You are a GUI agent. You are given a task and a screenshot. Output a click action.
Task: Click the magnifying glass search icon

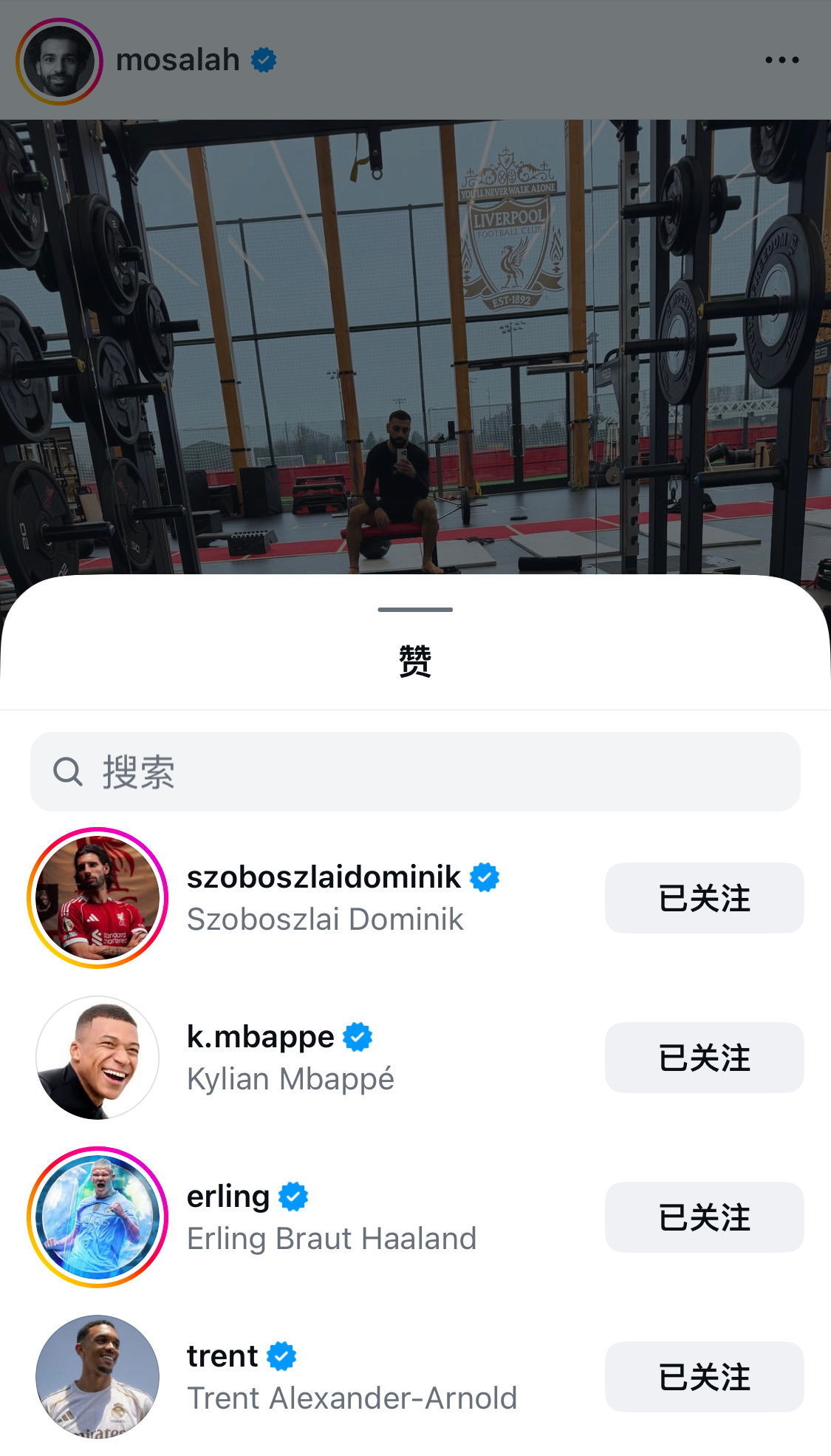pos(68,771)
